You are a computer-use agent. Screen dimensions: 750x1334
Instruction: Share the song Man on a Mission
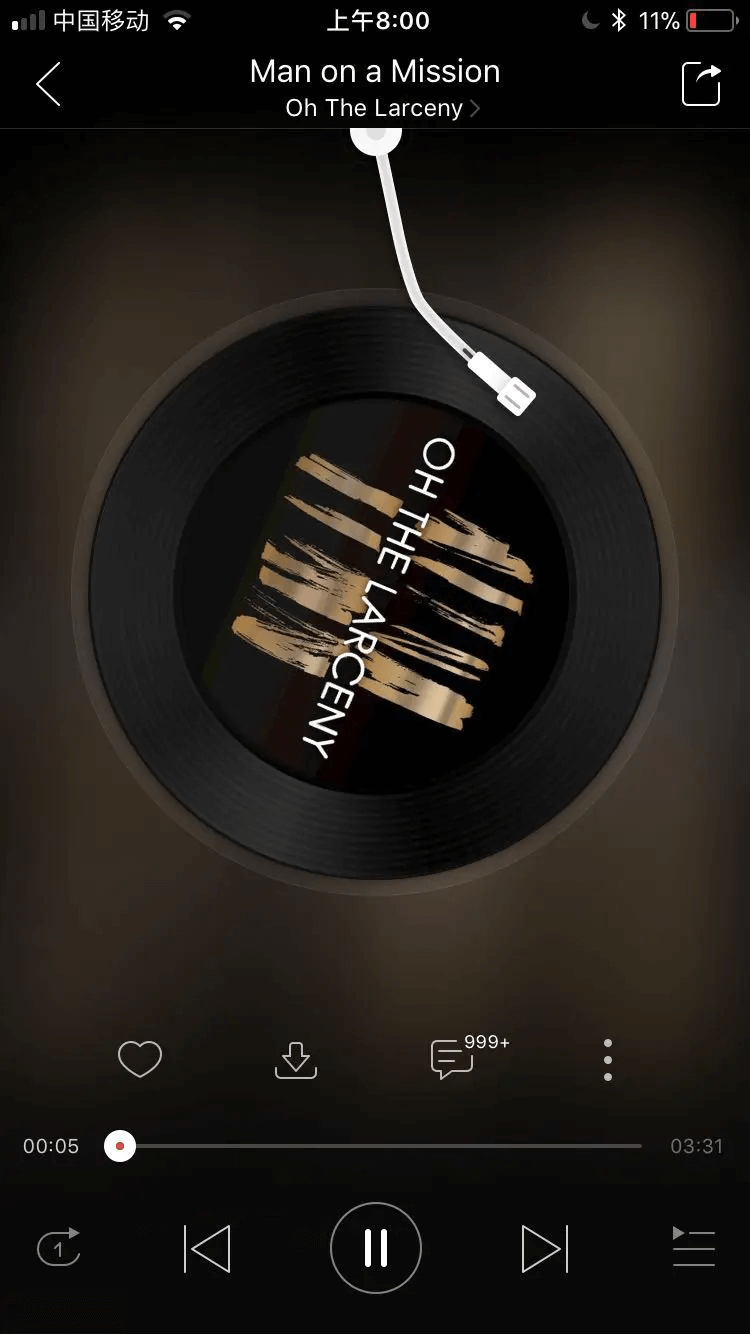point(701,84)
